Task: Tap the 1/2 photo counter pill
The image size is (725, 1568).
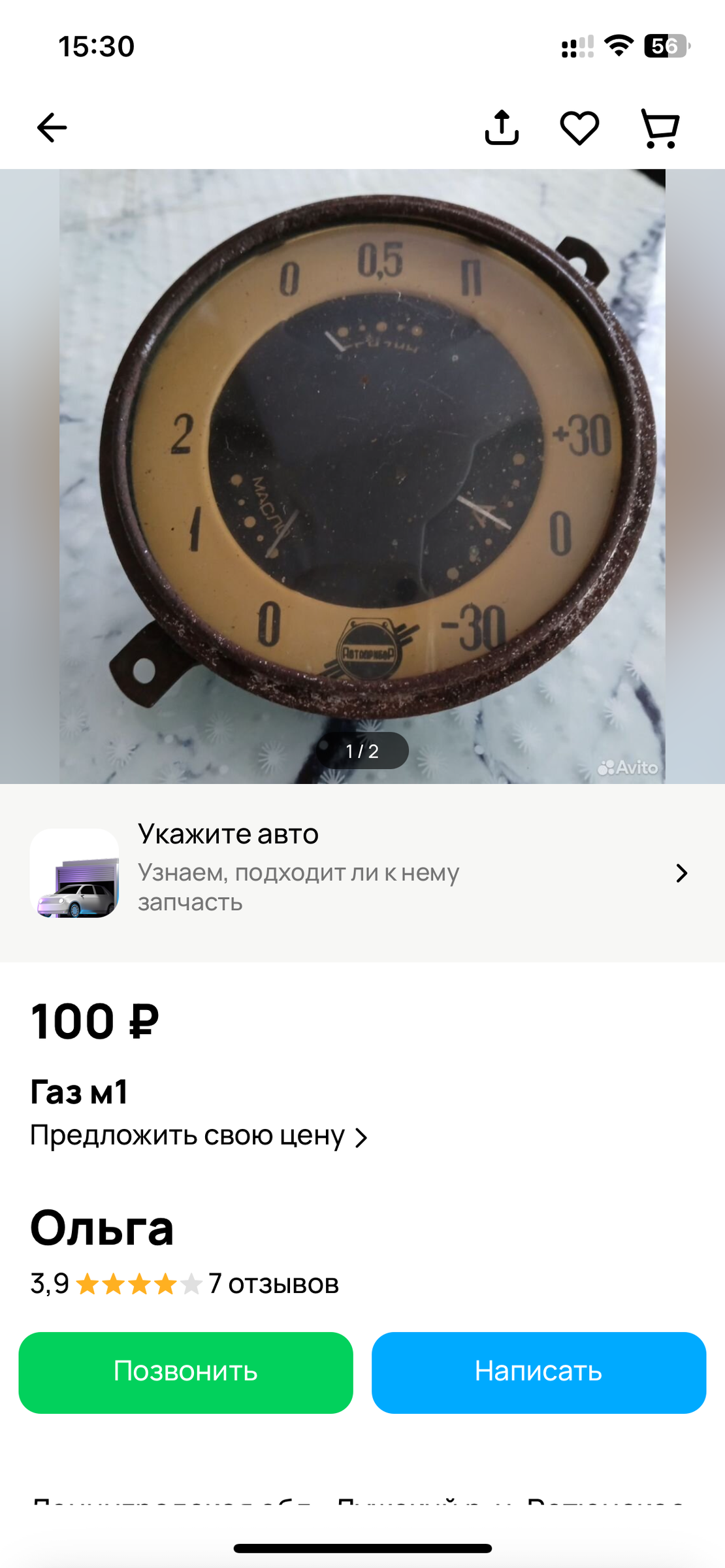Action: (x=362, y=751)
